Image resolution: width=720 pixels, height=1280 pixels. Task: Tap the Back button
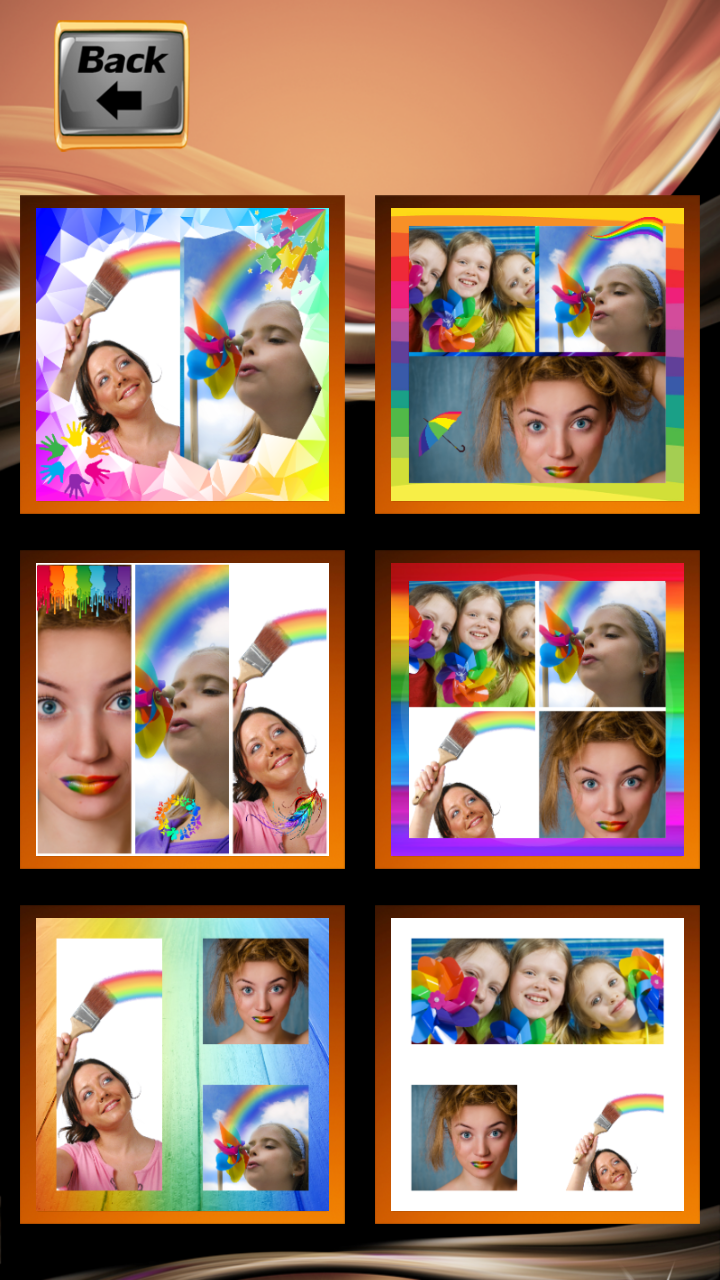[x=121, y=86]
